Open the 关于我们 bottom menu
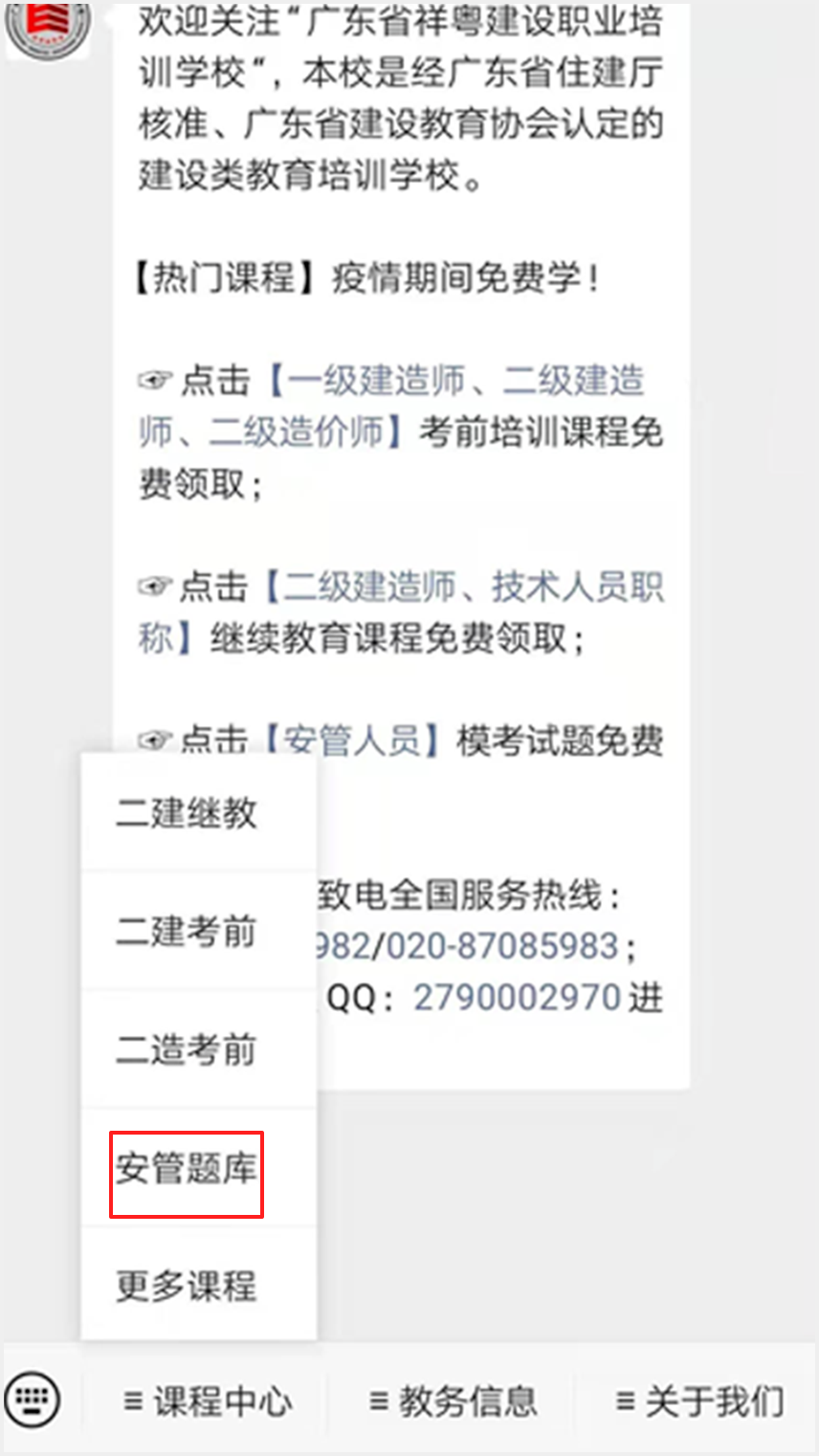 click(699, 1401)
